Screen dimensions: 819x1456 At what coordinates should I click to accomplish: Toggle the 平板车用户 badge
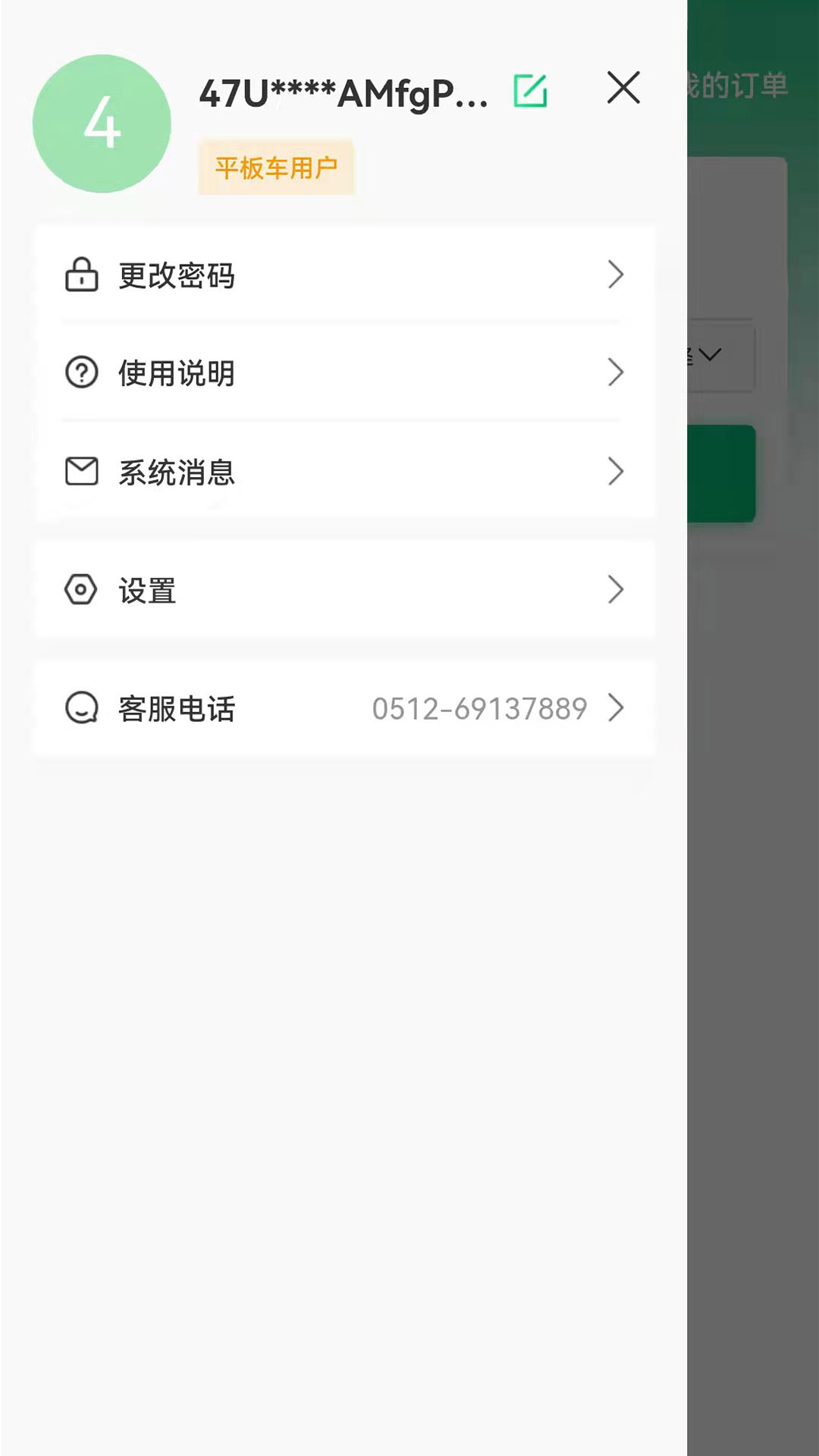pyautogui.click(x=276, y=167)
